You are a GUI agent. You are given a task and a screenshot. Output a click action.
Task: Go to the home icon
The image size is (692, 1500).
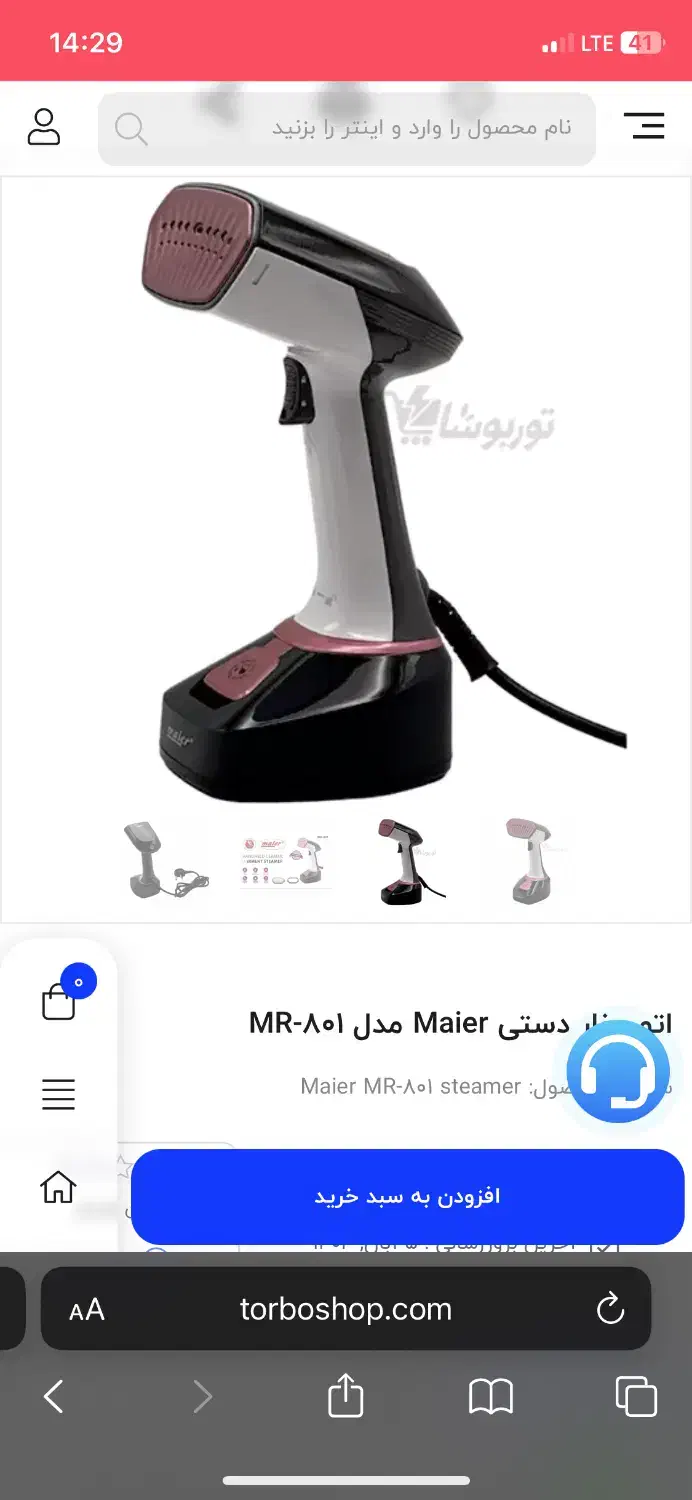[58, 1187]
